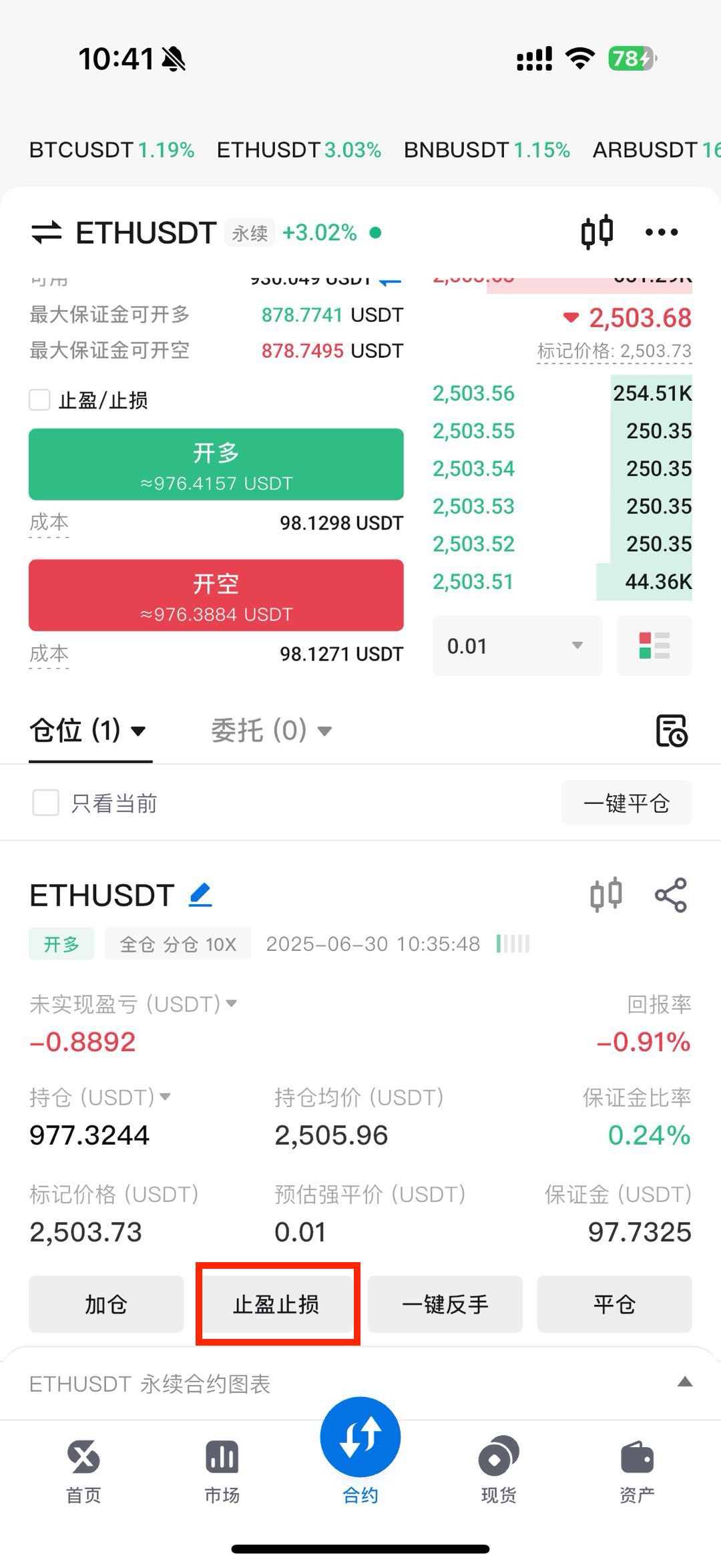Share the ETHUSDT position
Screen dimensions: 721x1568
[670, 895]
